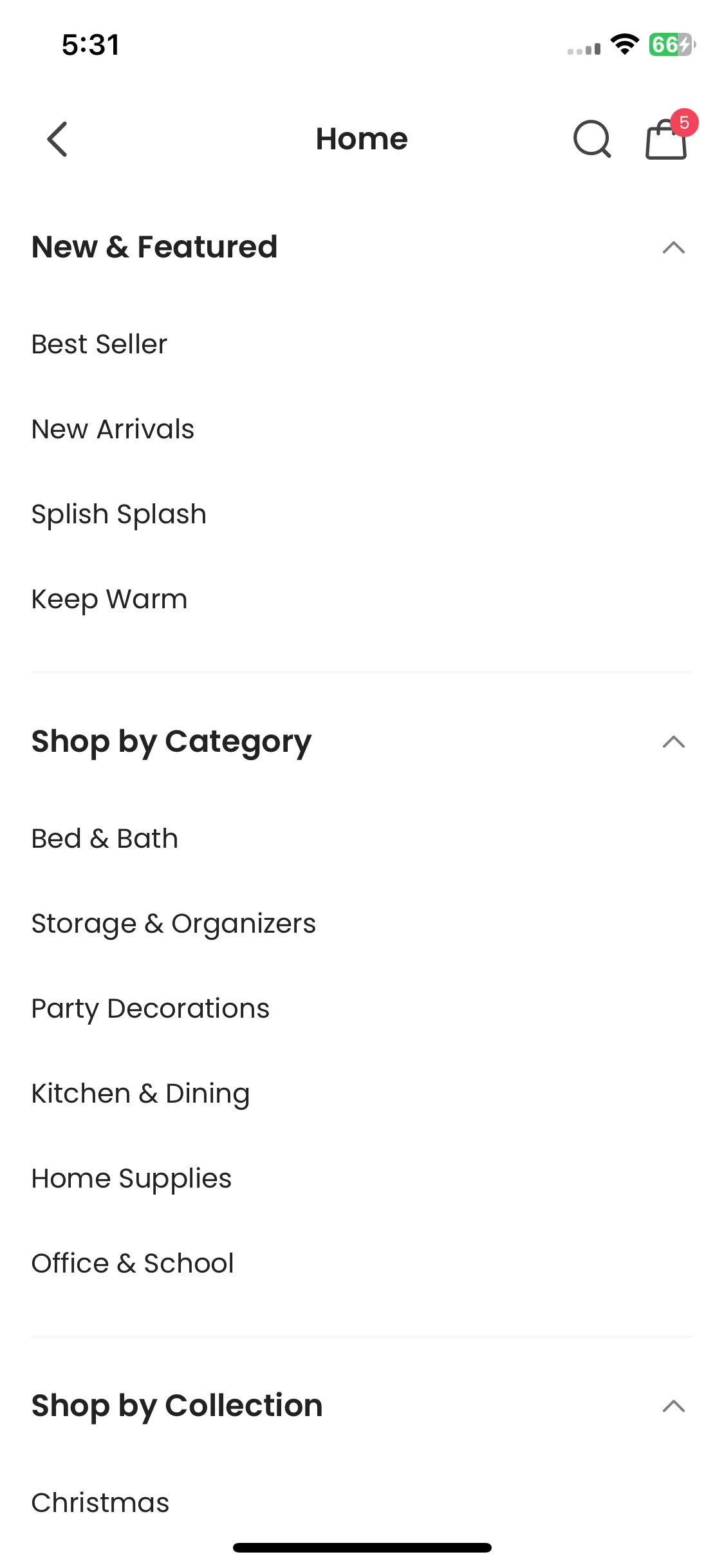Open the Bed & Bath category

tap(105, 839)
